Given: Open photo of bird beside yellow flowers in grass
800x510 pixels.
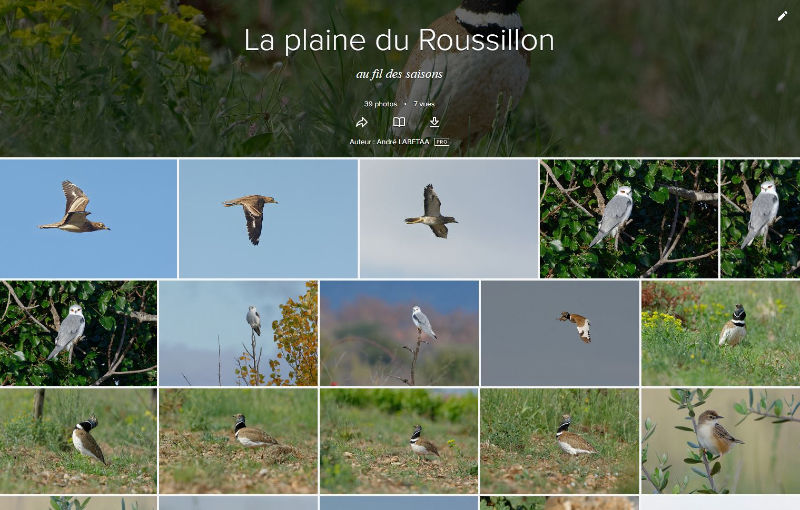Looking at the screenshot, I should (x=720, y=333).
